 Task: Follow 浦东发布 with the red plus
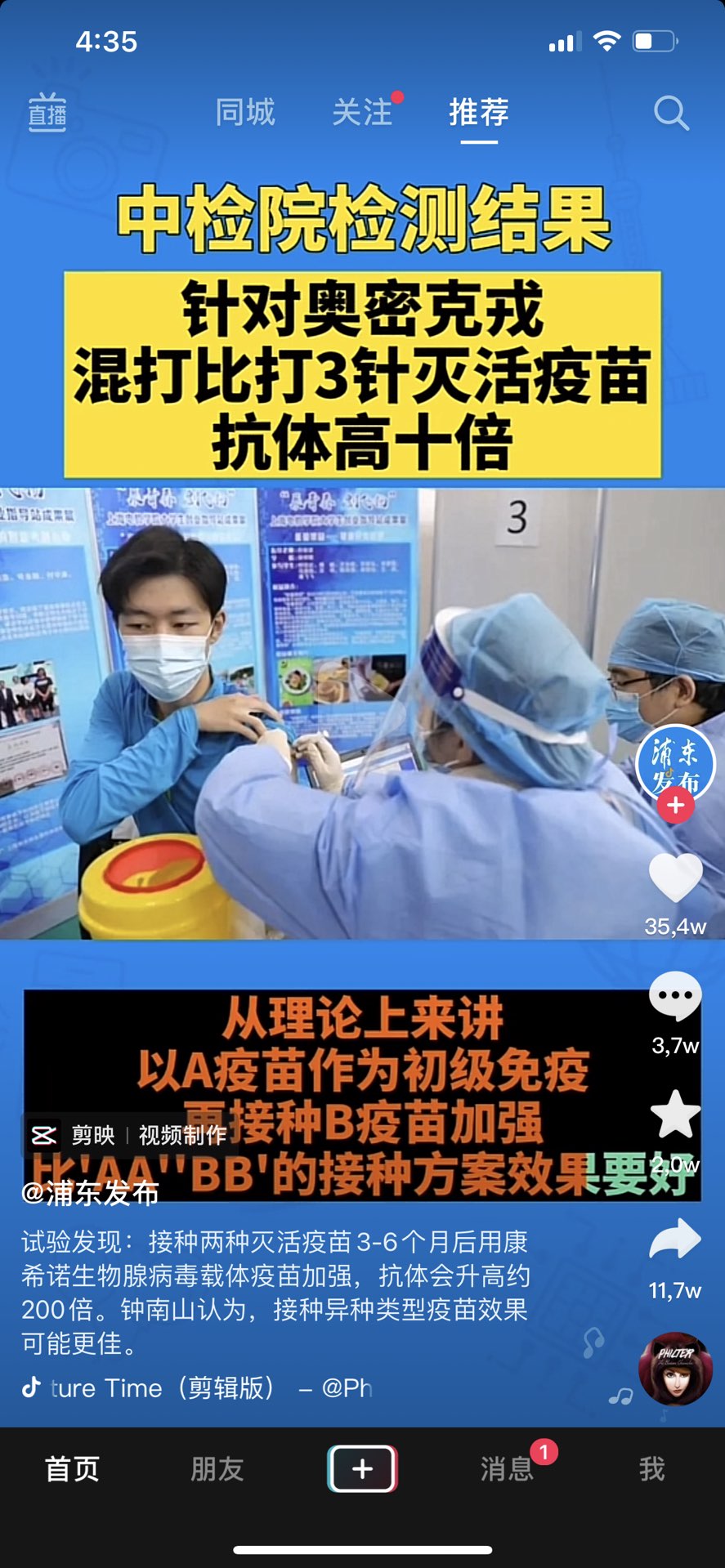[x=675, y=806]
